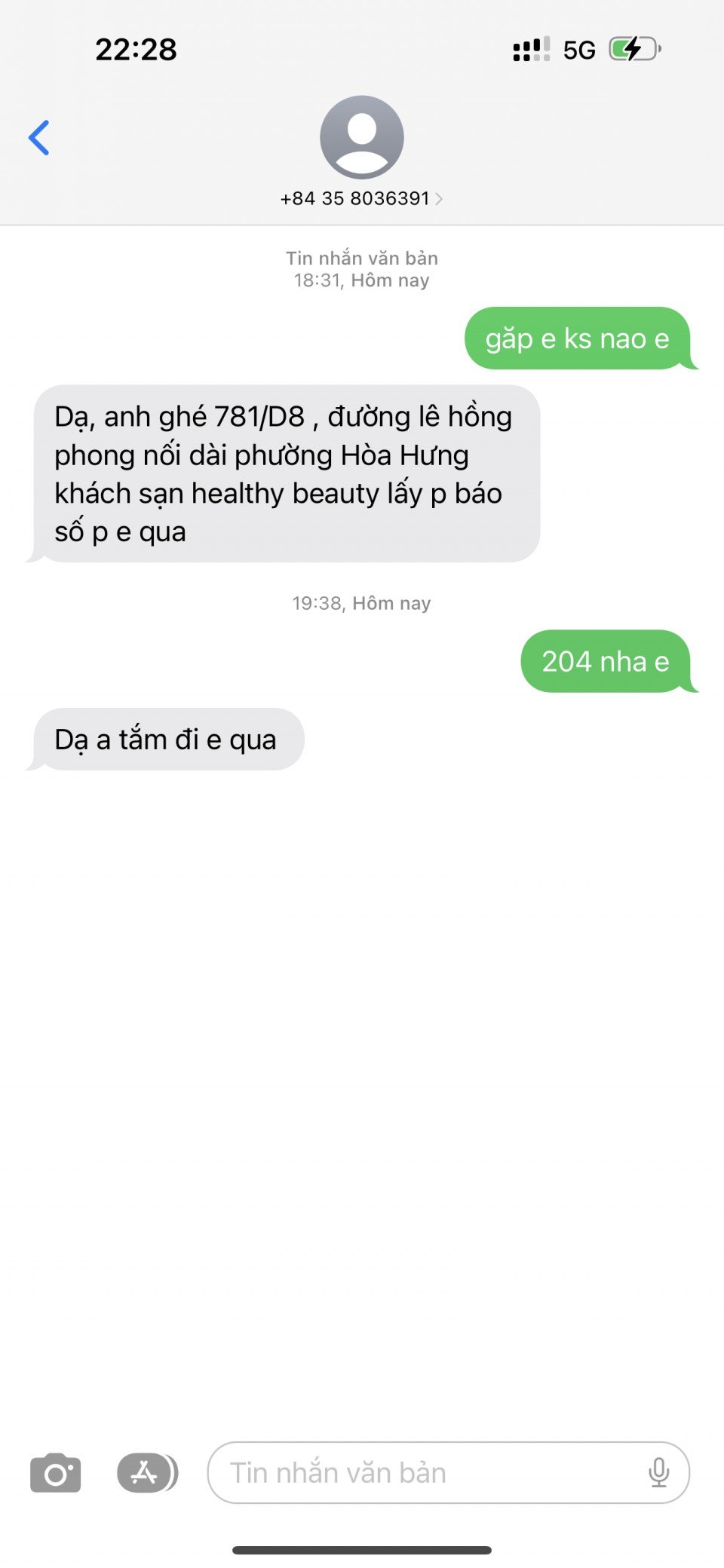Open contact details for +84 35 8036391

click(361, 198)
